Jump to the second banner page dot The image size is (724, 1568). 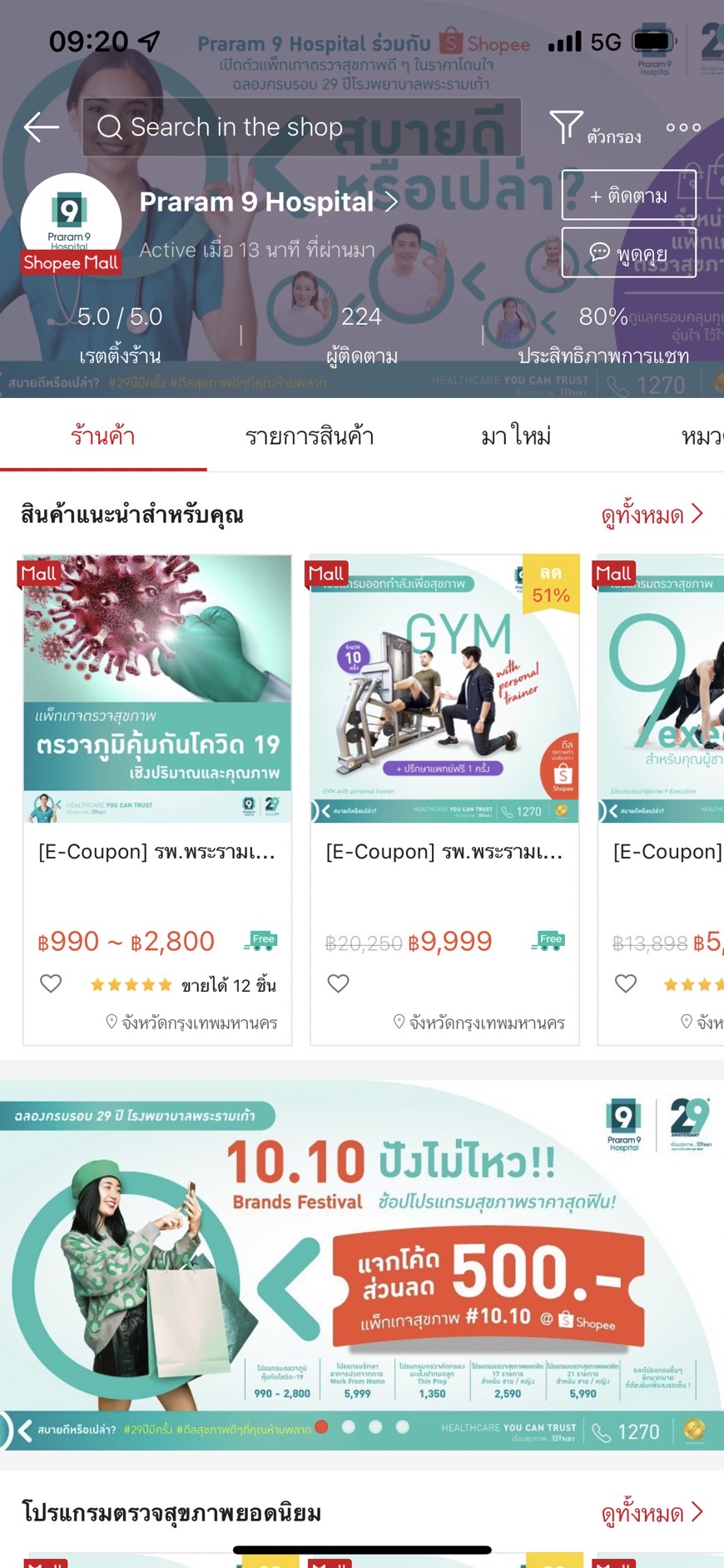click(x=349, y=1426)
